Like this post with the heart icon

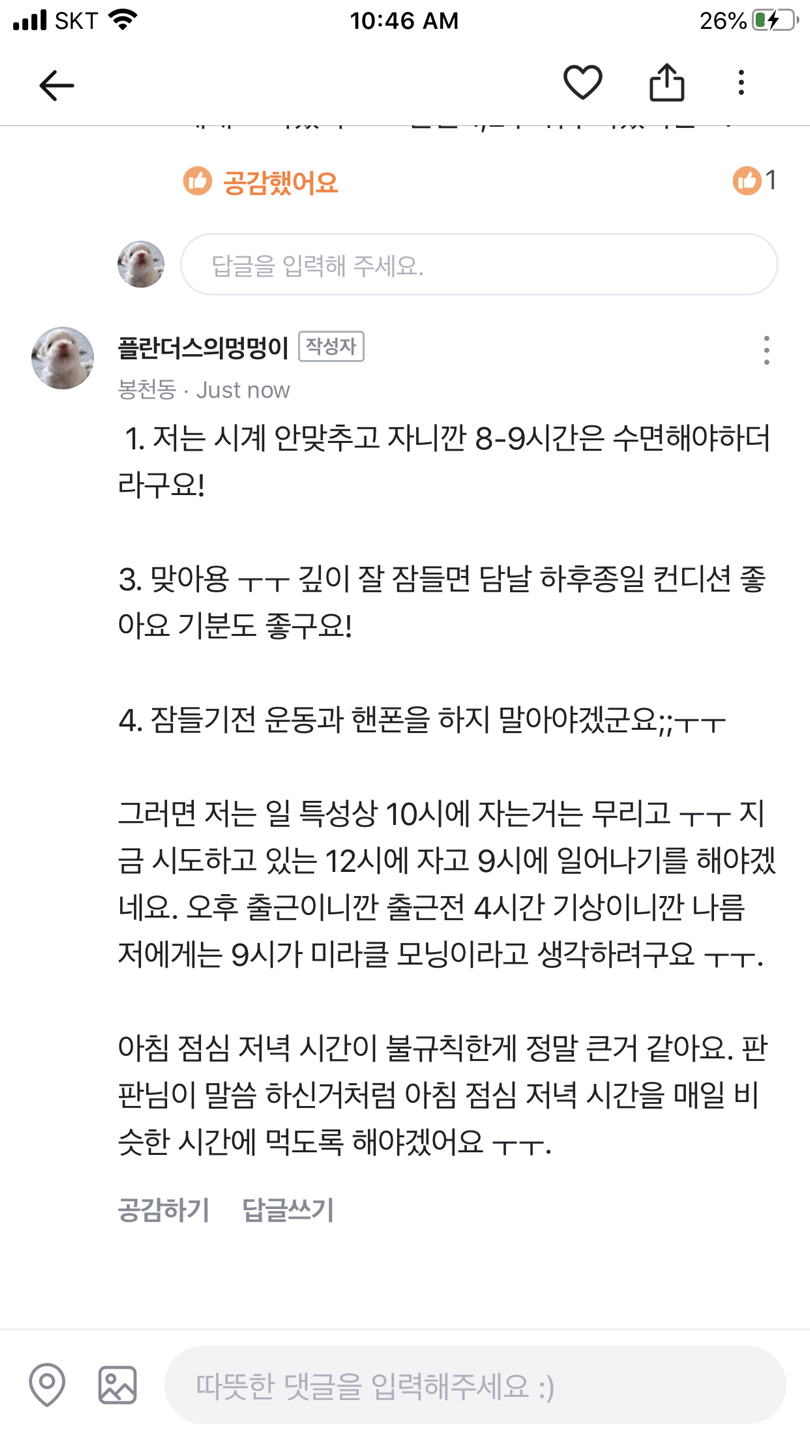pyautogui.click(x=582, y=83)
